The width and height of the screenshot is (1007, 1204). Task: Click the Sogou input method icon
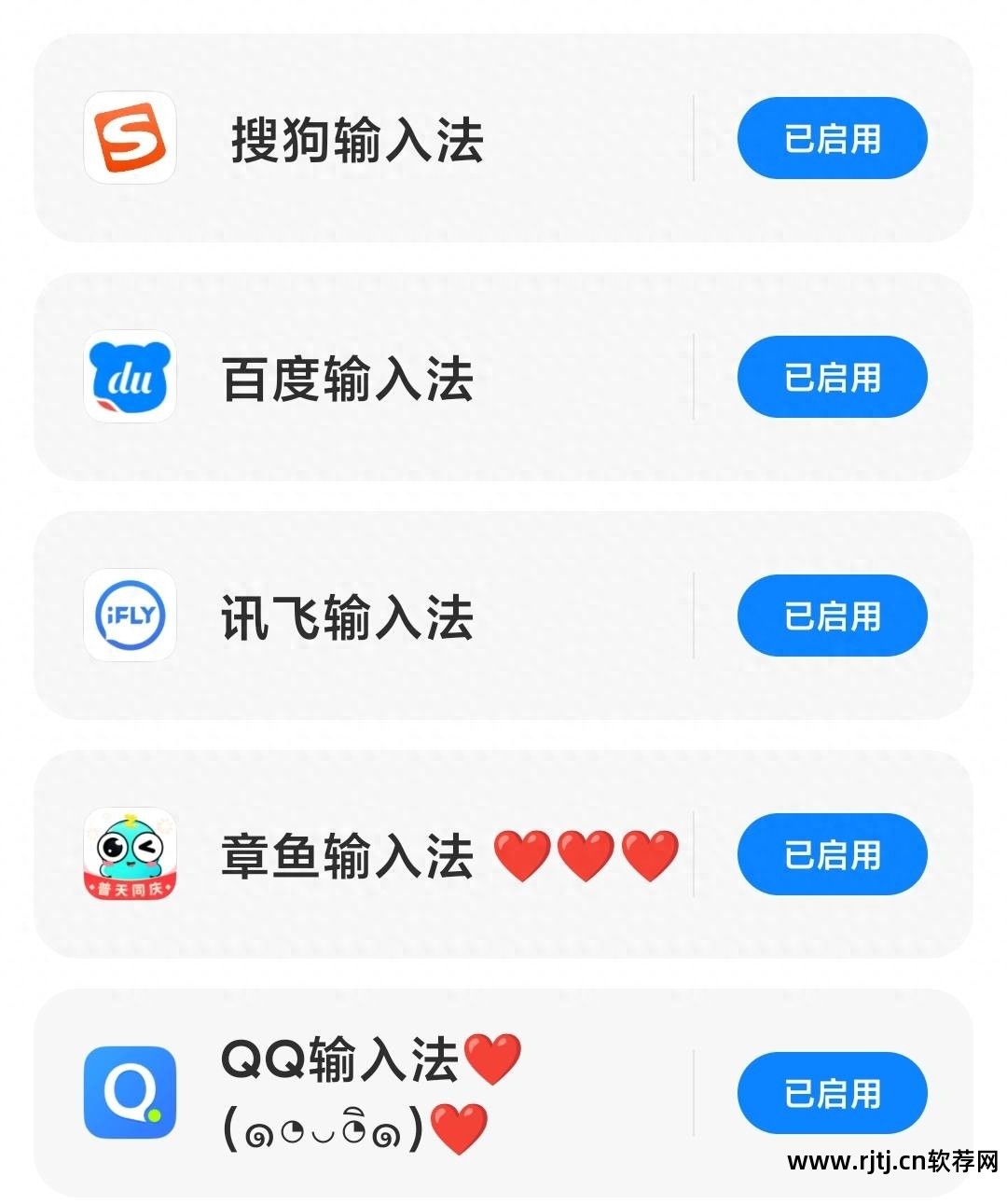pyautogui.click(x=131, y=140)
